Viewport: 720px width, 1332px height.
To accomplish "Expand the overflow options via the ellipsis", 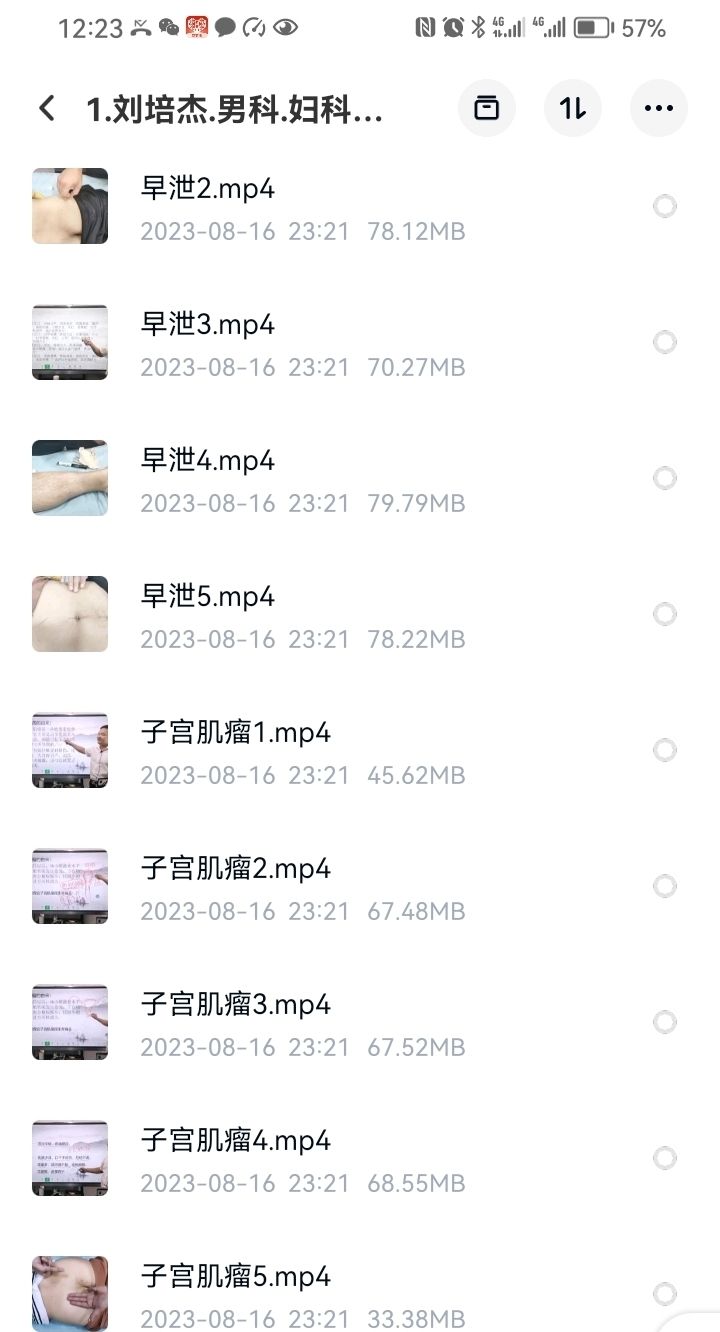I will (x=658, y=108).
